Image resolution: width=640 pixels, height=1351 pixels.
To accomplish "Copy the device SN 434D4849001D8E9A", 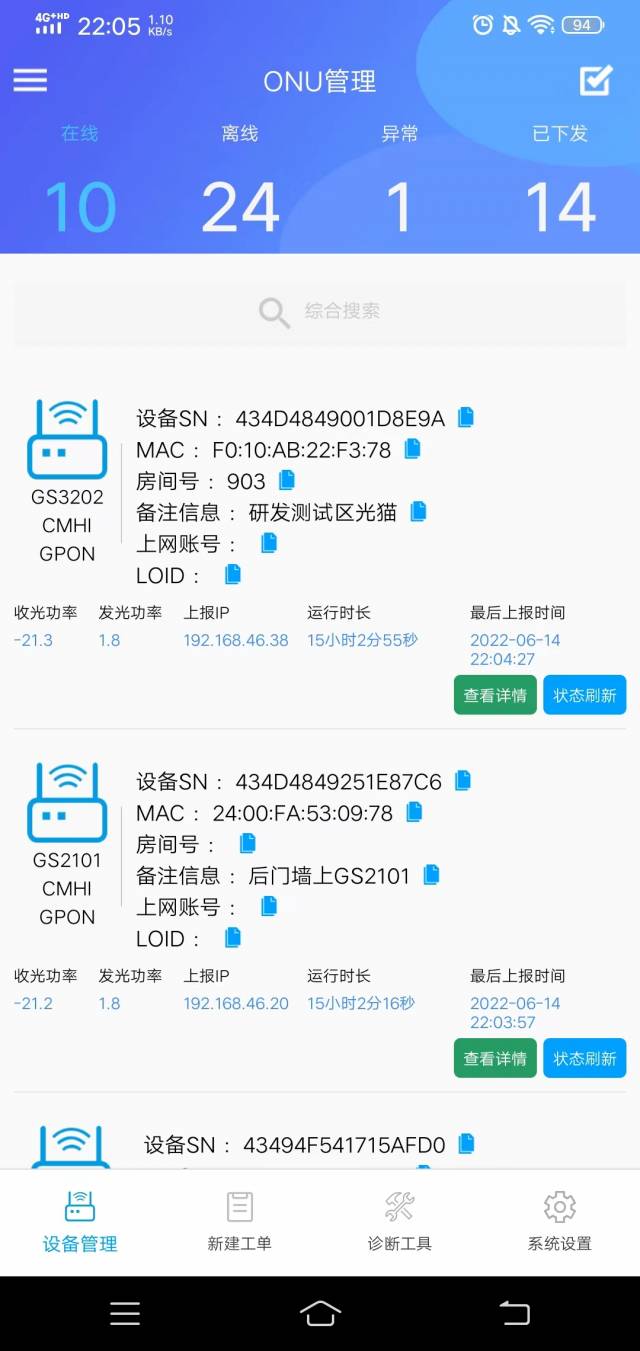I will [x=466, y=418].
